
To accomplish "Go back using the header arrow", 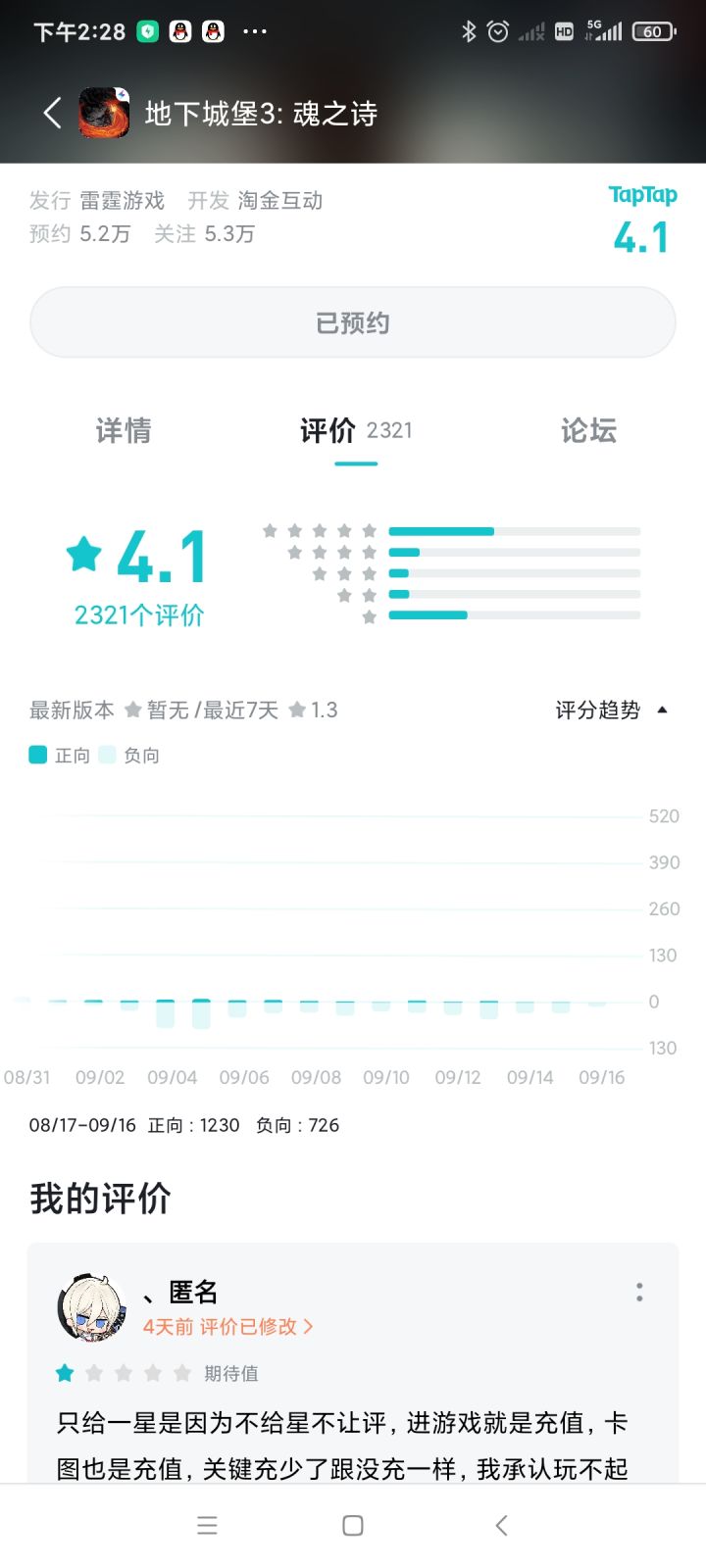I will (53, 113).
